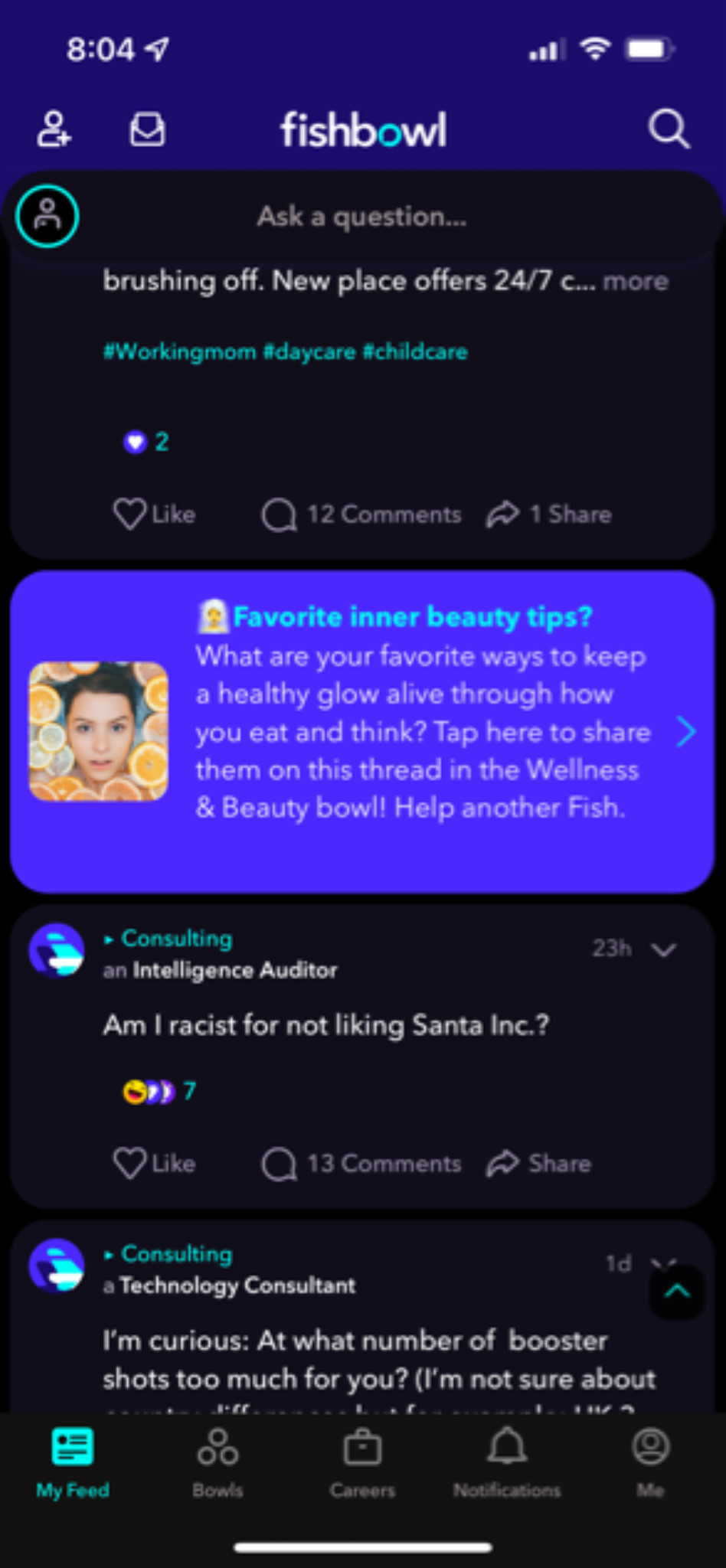Image resolution: width=726 pixels, height=1568 pixels.
Task: Open the Consulting bowl on booster post
Action: click(x=176, y=1254)
